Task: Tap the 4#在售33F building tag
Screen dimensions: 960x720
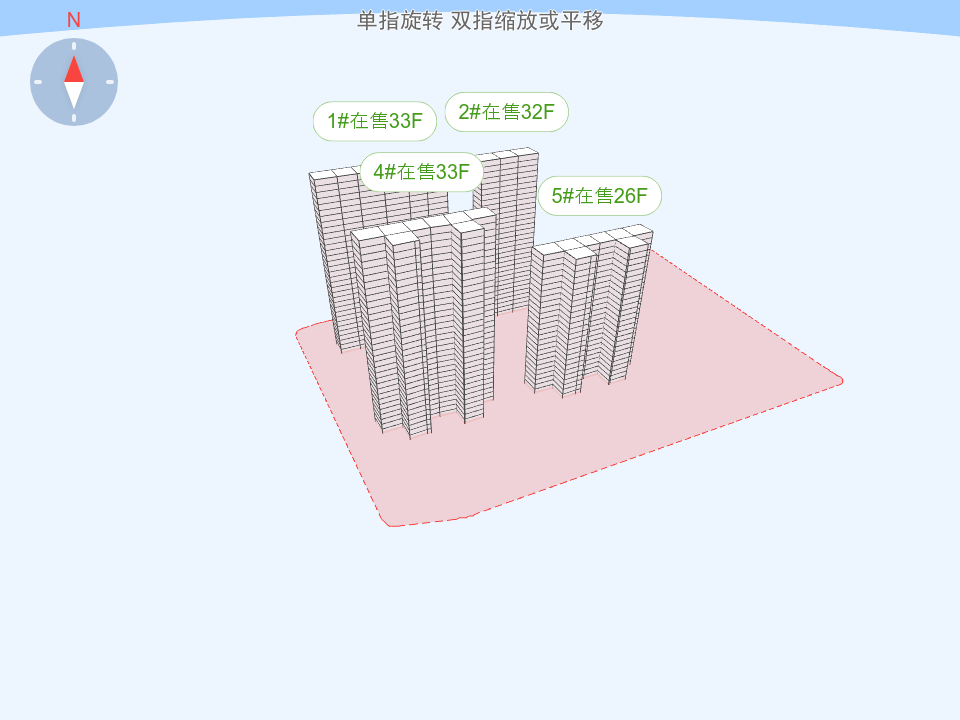Action: 421,172
